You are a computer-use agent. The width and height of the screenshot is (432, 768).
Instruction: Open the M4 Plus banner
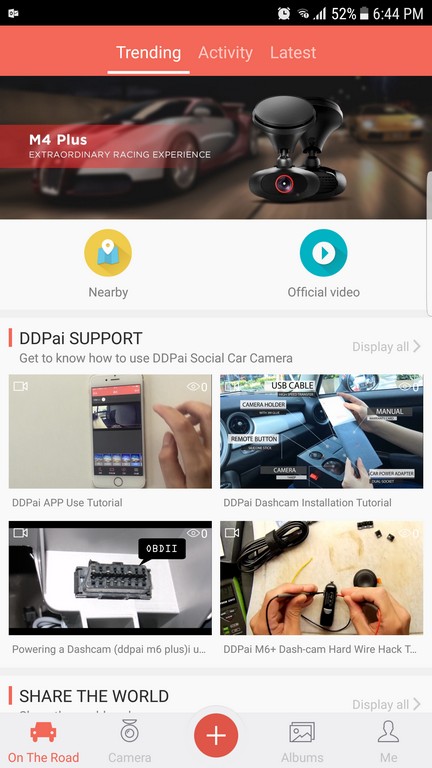pyautogui.click(x=216, y=147)
